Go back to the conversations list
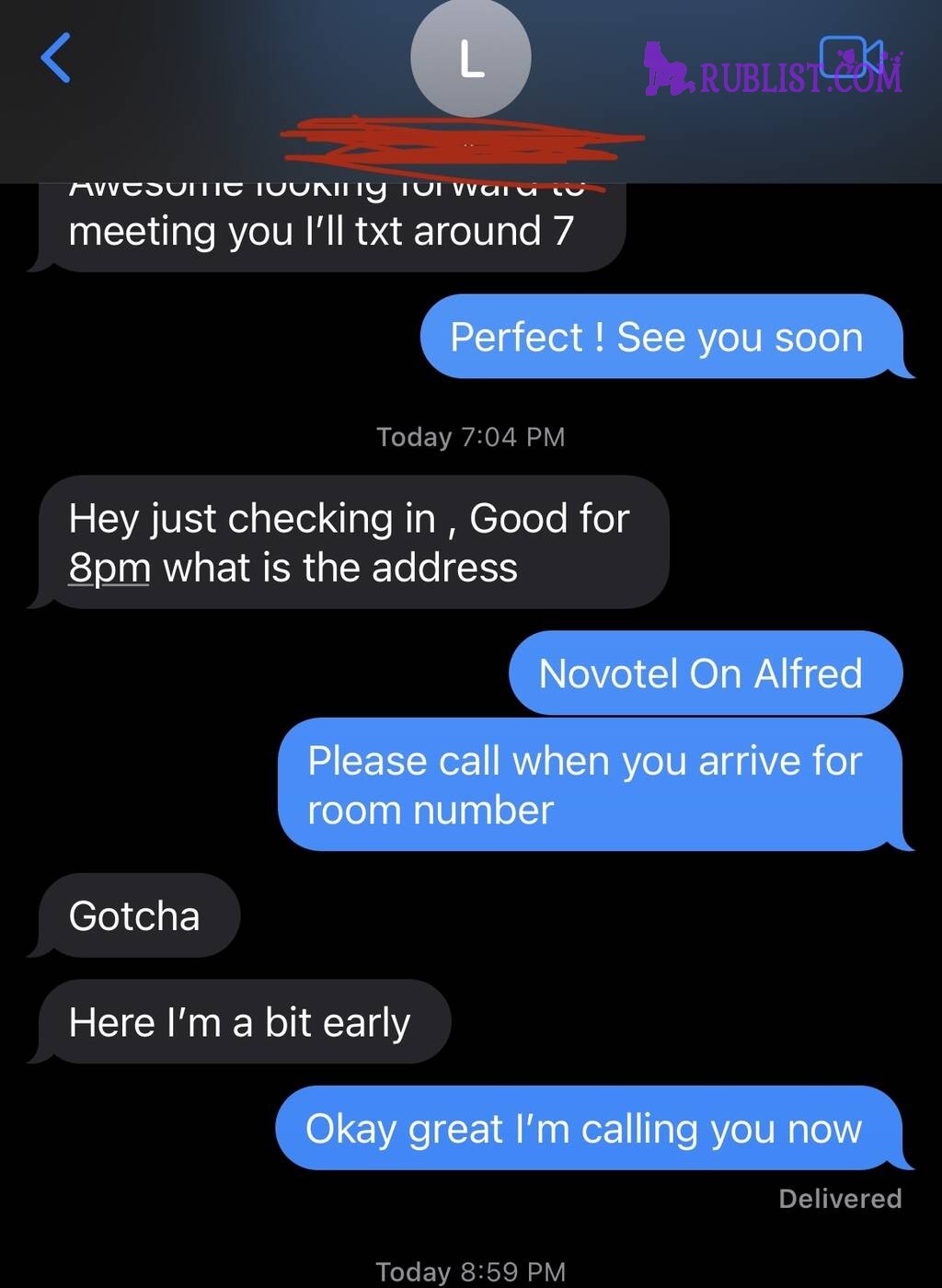Screen dimensions: 942x1288 (56, 58)
